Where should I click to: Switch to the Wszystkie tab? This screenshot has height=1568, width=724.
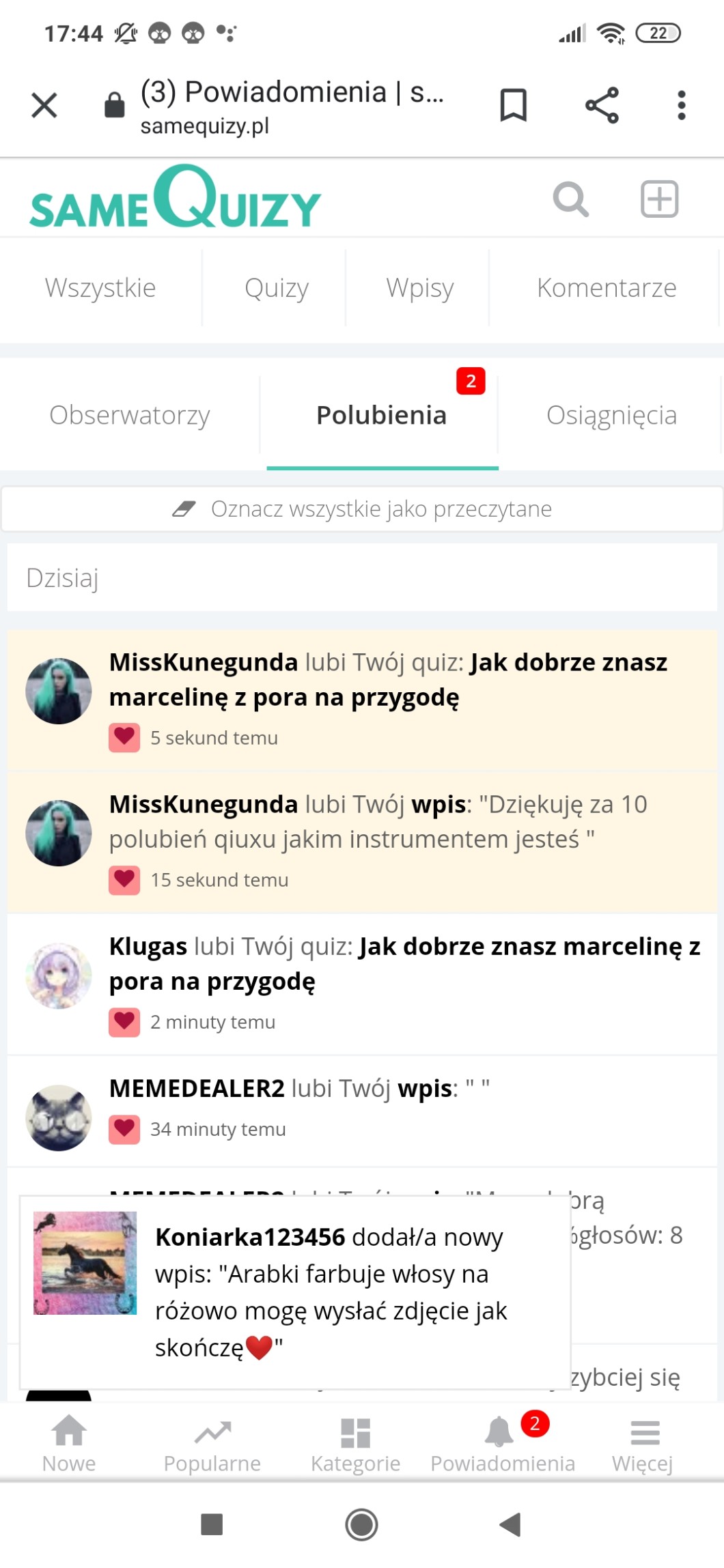point(100,288)
